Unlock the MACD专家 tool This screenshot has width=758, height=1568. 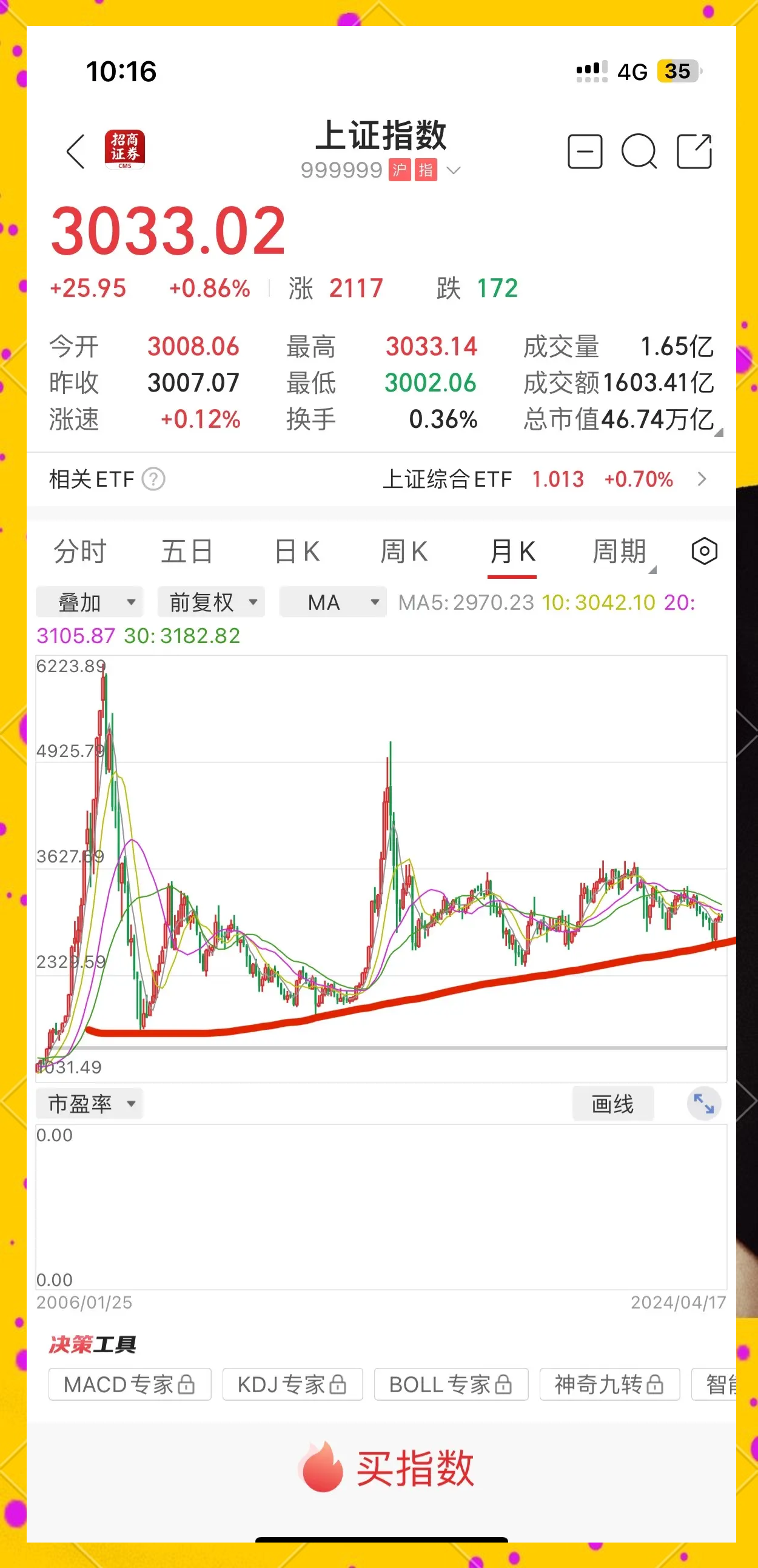click(129, 1385)
